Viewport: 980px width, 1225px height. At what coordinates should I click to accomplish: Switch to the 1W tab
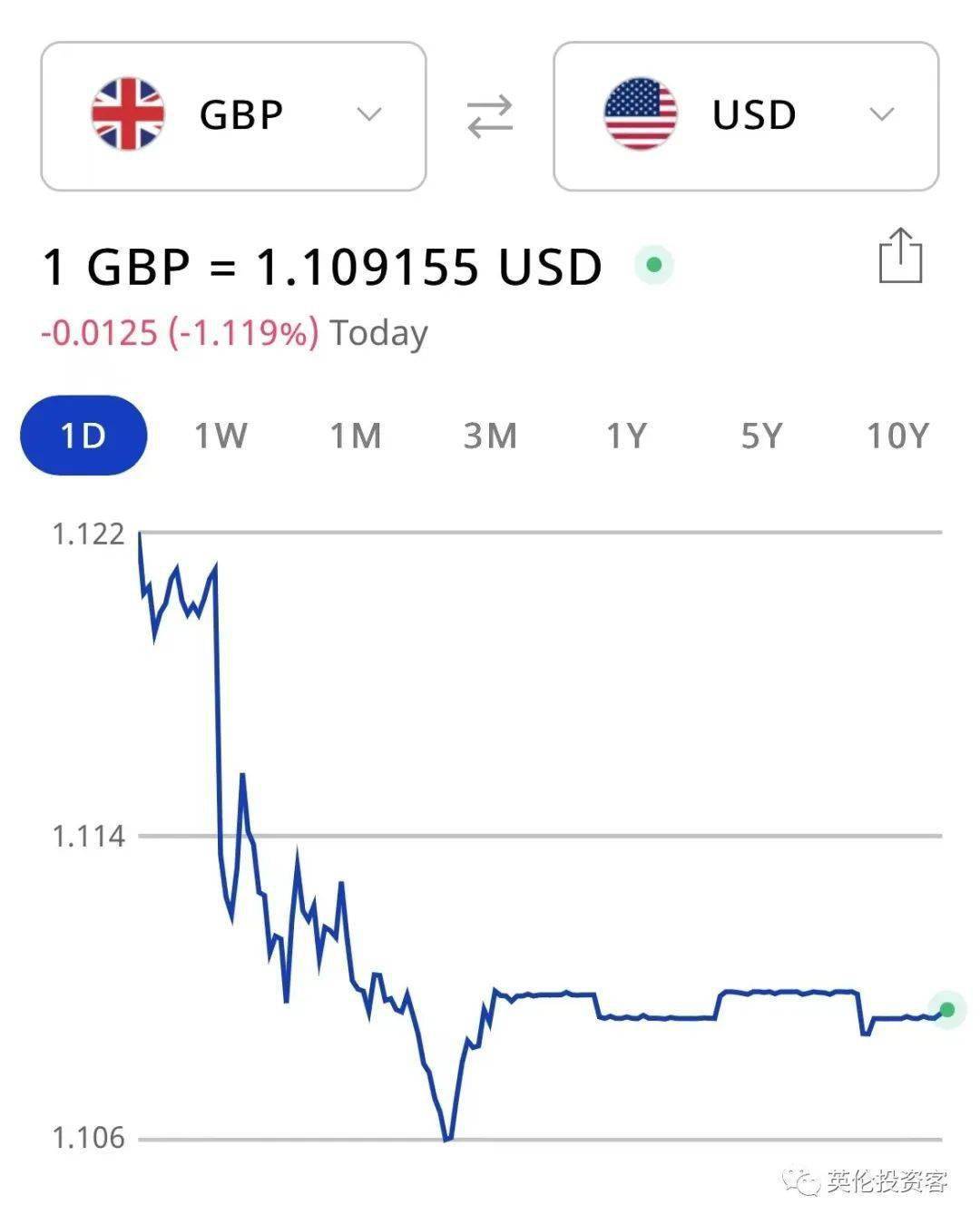point(220,436)
